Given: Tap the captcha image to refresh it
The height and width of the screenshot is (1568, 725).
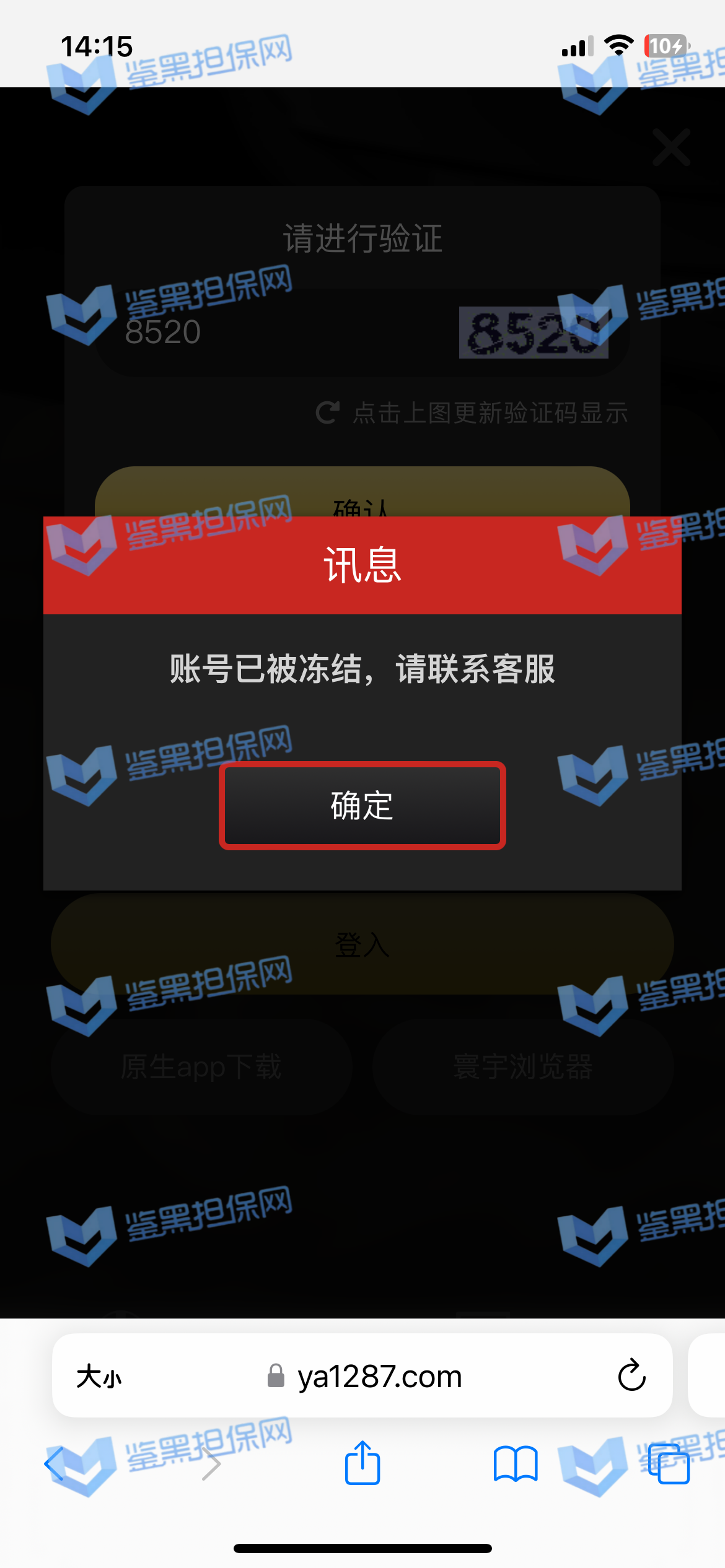Looking at the screenshot, I should [533, 333].
